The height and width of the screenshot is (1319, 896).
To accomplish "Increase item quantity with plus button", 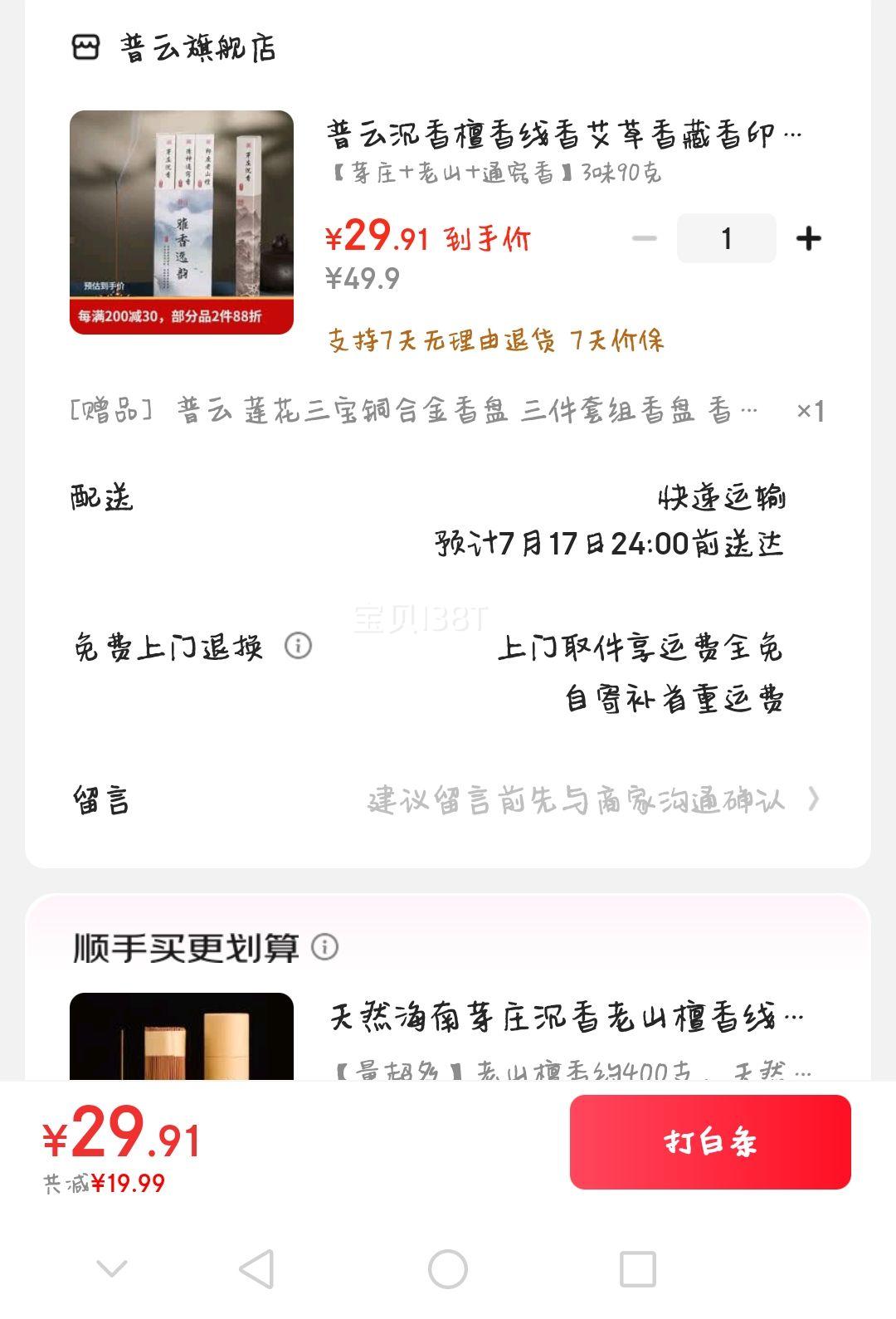I will click(x=808, y=239).
